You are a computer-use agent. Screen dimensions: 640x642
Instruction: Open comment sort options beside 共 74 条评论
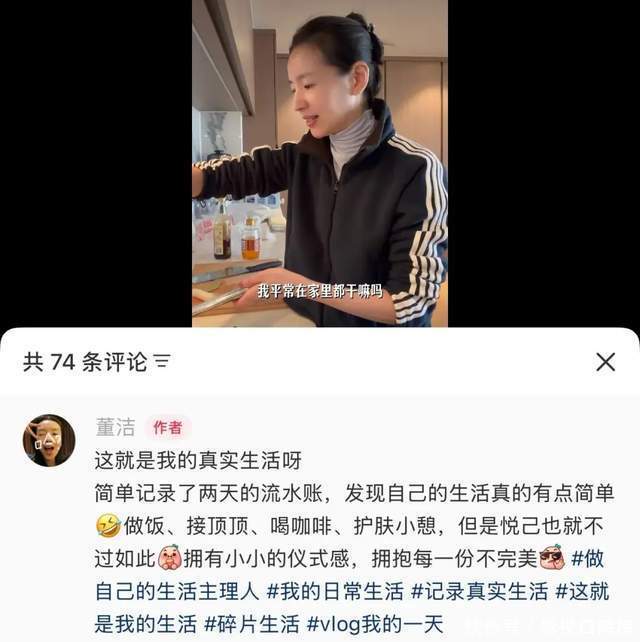coord(162,362)
